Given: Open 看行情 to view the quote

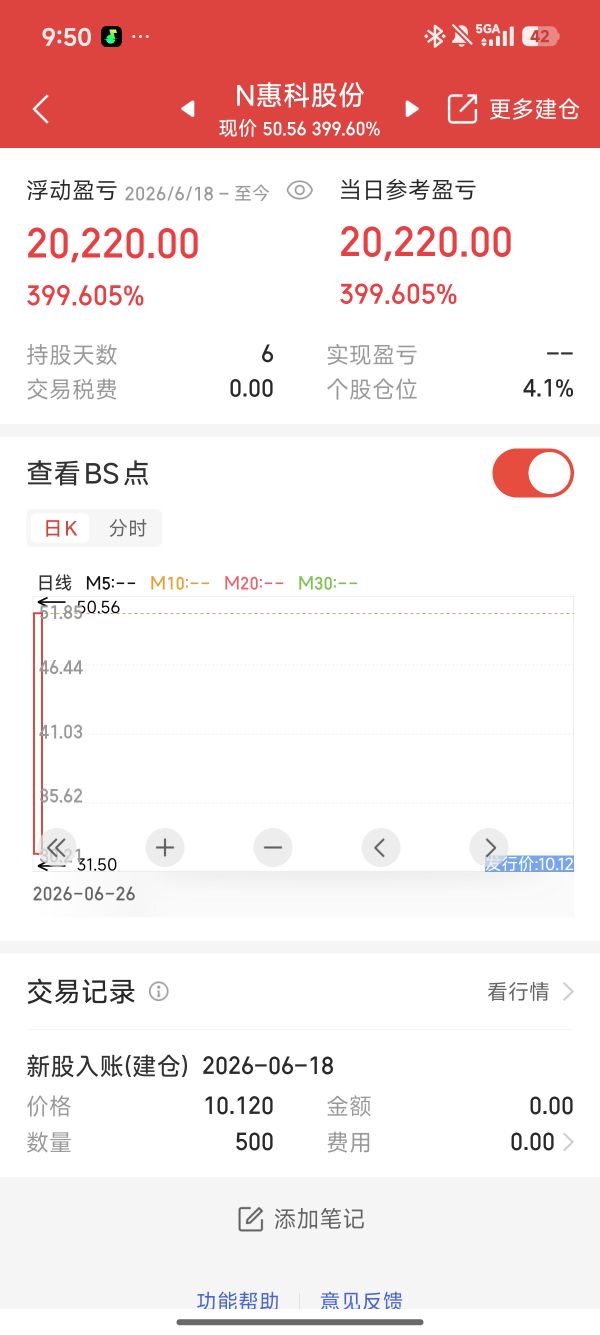Looking at the screenshot, I should [x=530, y=992].
